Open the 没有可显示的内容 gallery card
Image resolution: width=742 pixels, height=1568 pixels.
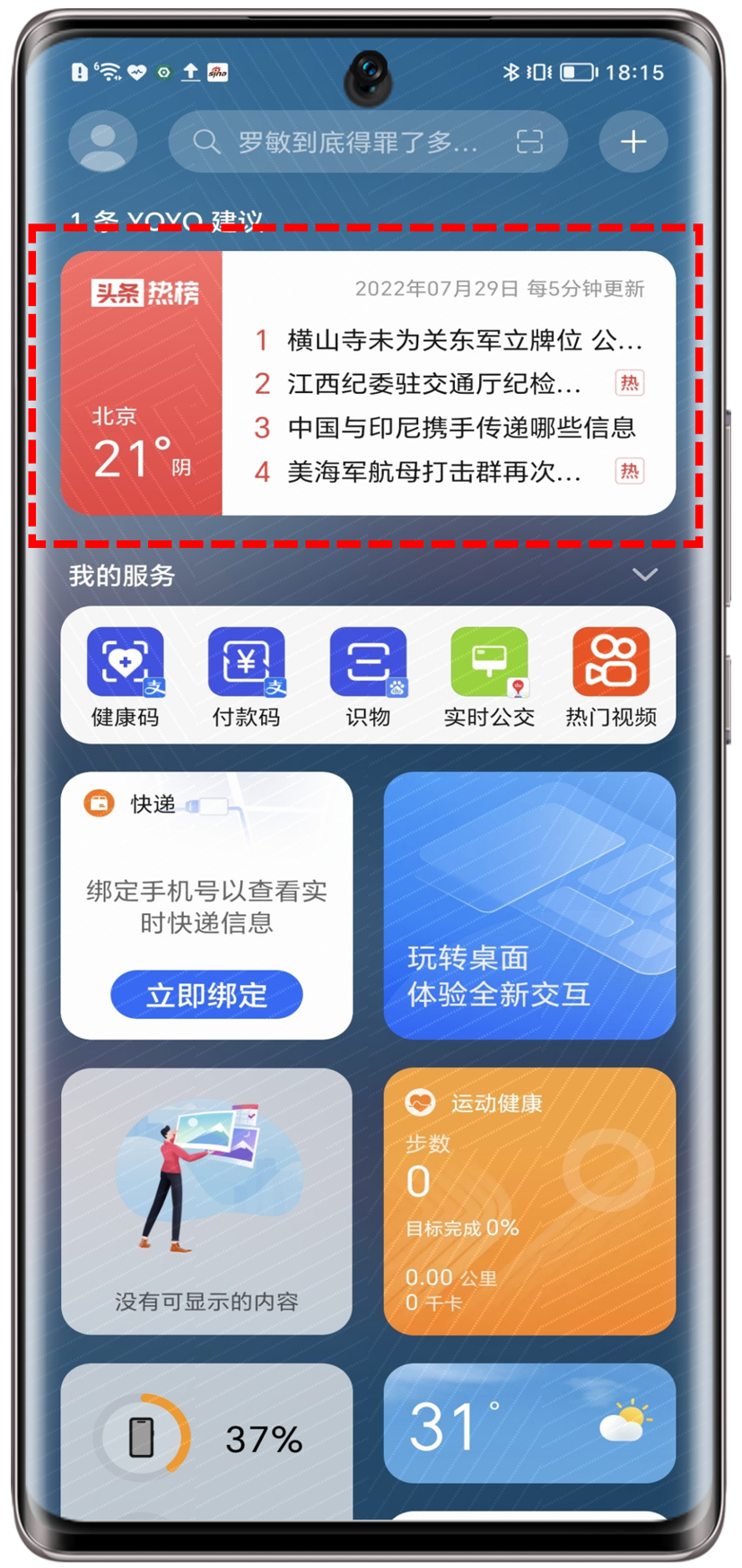click(x=206, y=1200)
